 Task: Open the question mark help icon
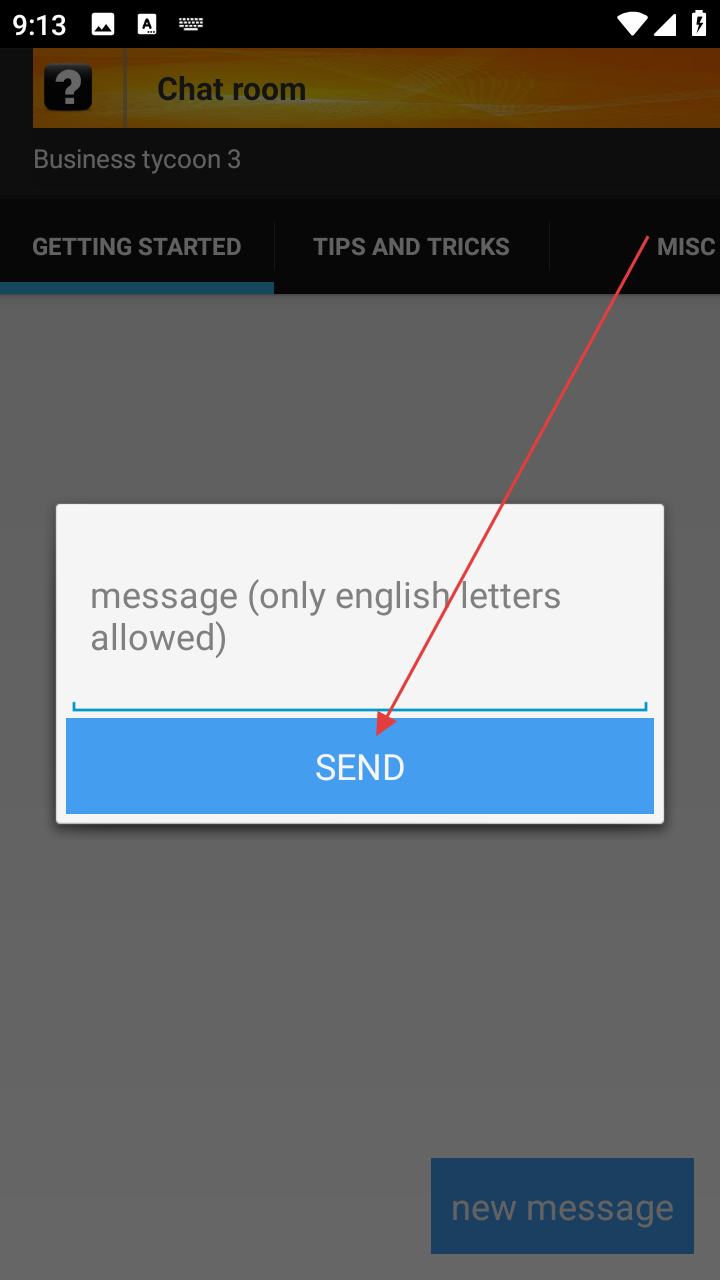click(69, 88)
